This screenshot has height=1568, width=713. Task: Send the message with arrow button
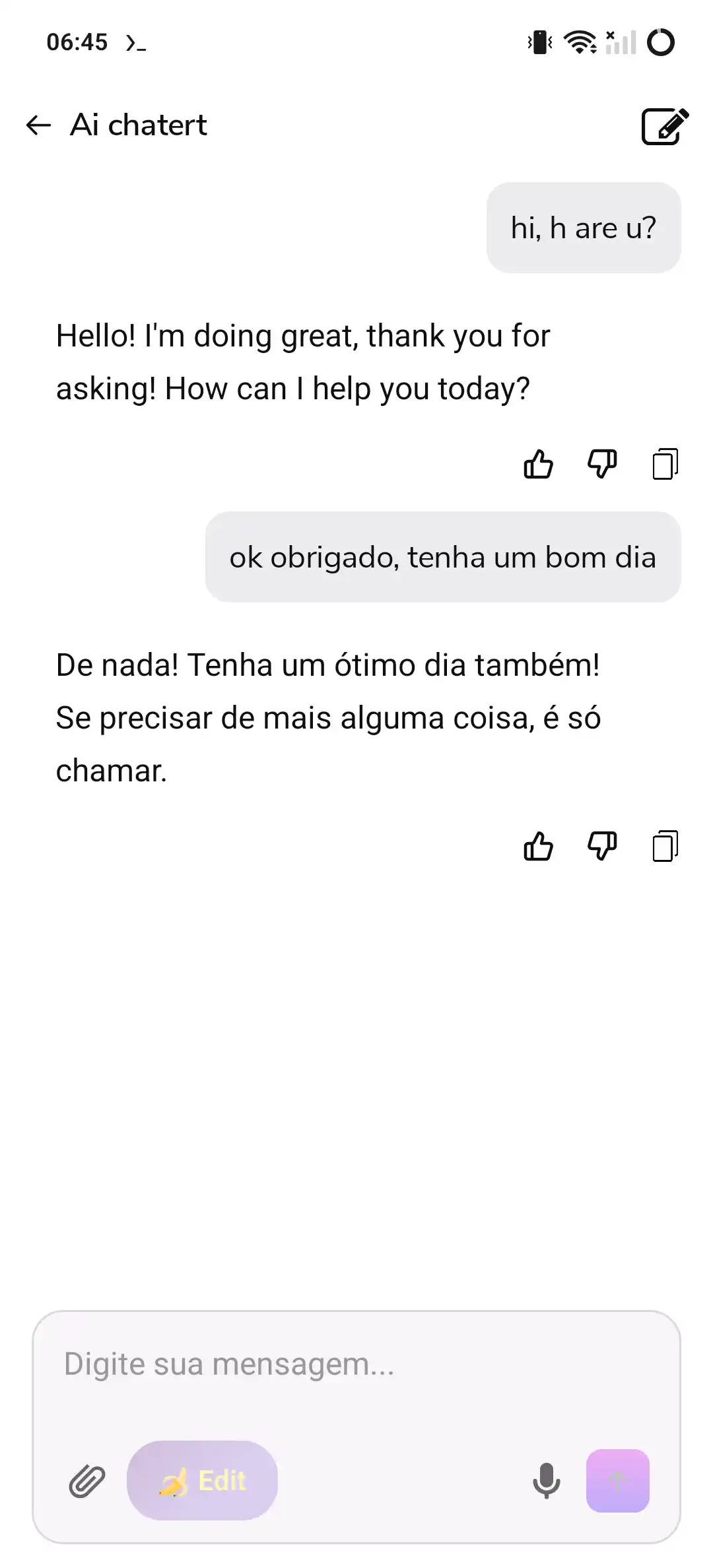[x=617, y=1481]
